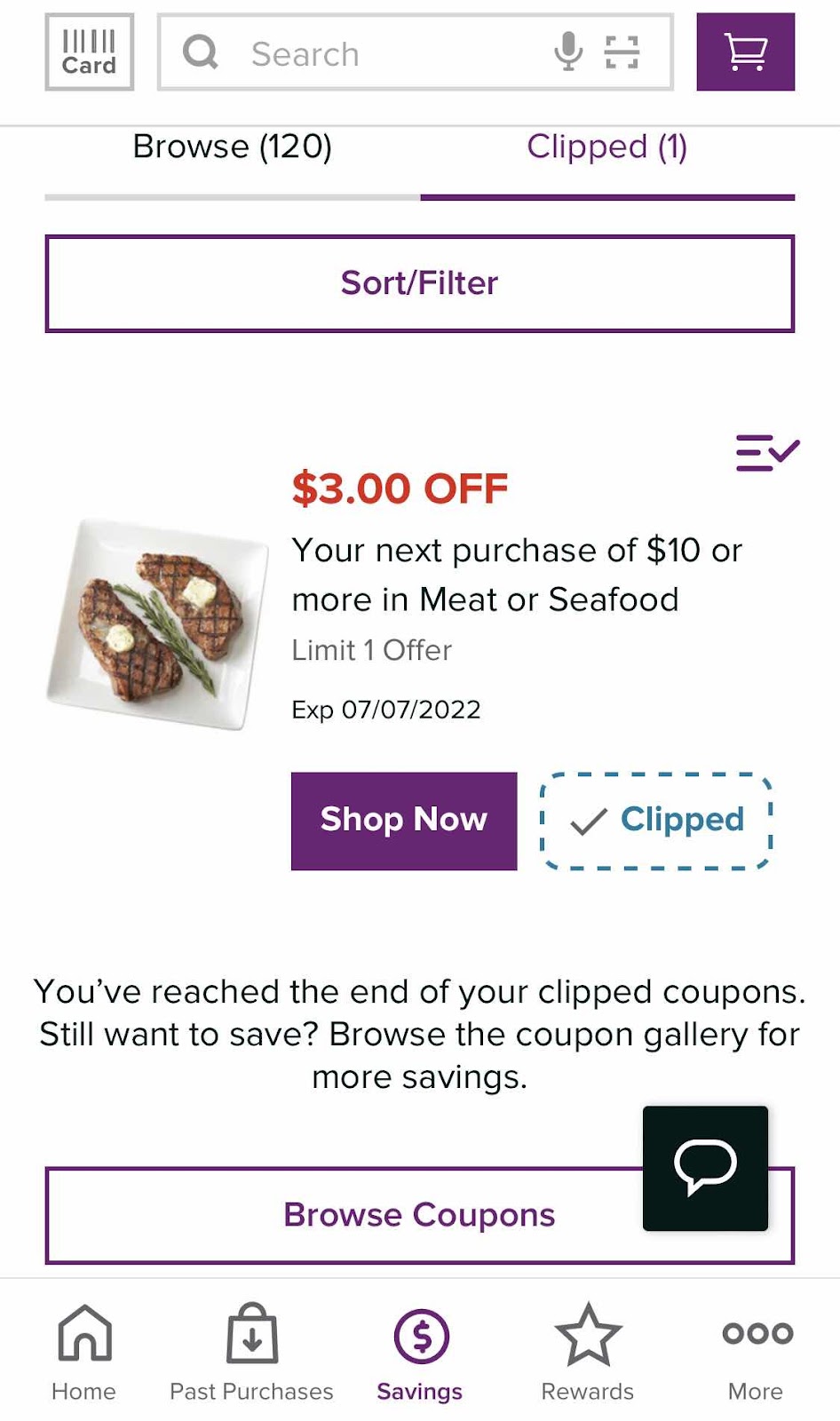840x1421 pixels.
Task: Switch to the Rewards tab
Action: [x=587, y=1352]
